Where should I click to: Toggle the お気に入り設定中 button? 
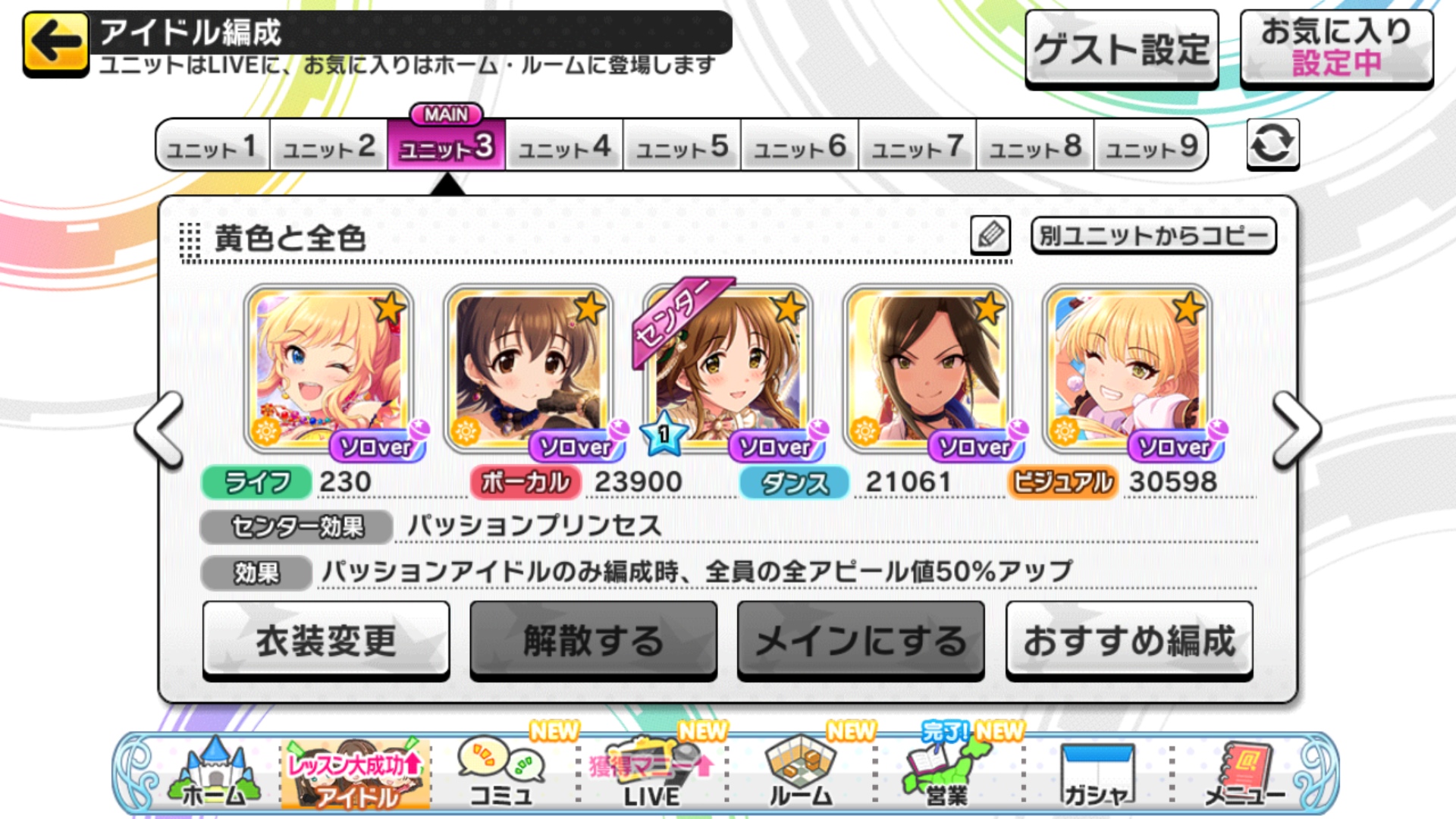point(1336,49)
